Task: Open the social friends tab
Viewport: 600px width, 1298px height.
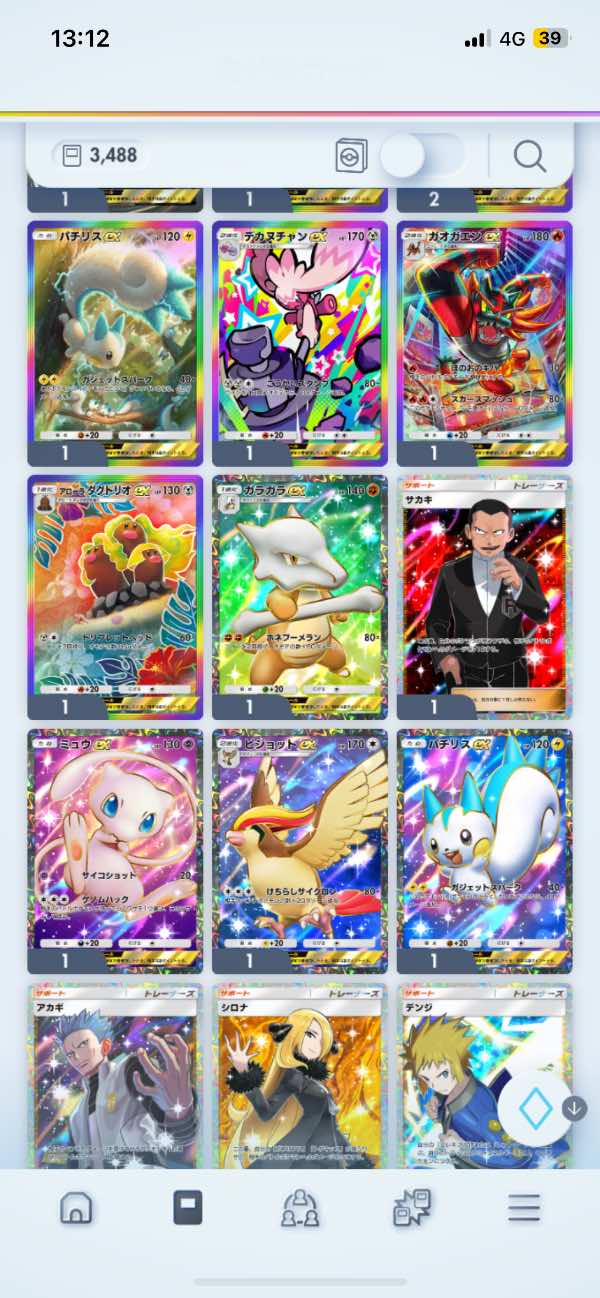Action: 300,1208
